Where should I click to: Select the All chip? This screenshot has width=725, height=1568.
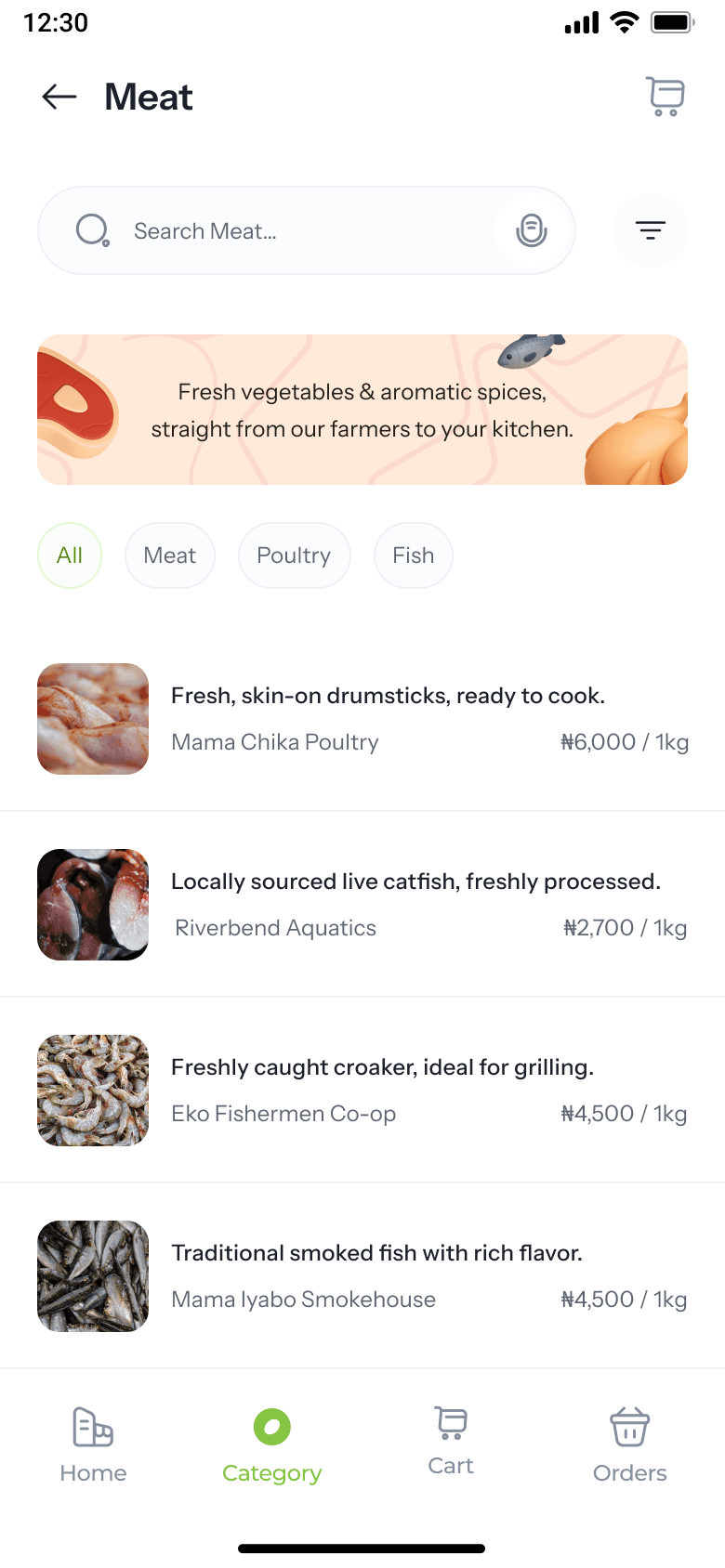pyautogui.click(x=70, y=555)
